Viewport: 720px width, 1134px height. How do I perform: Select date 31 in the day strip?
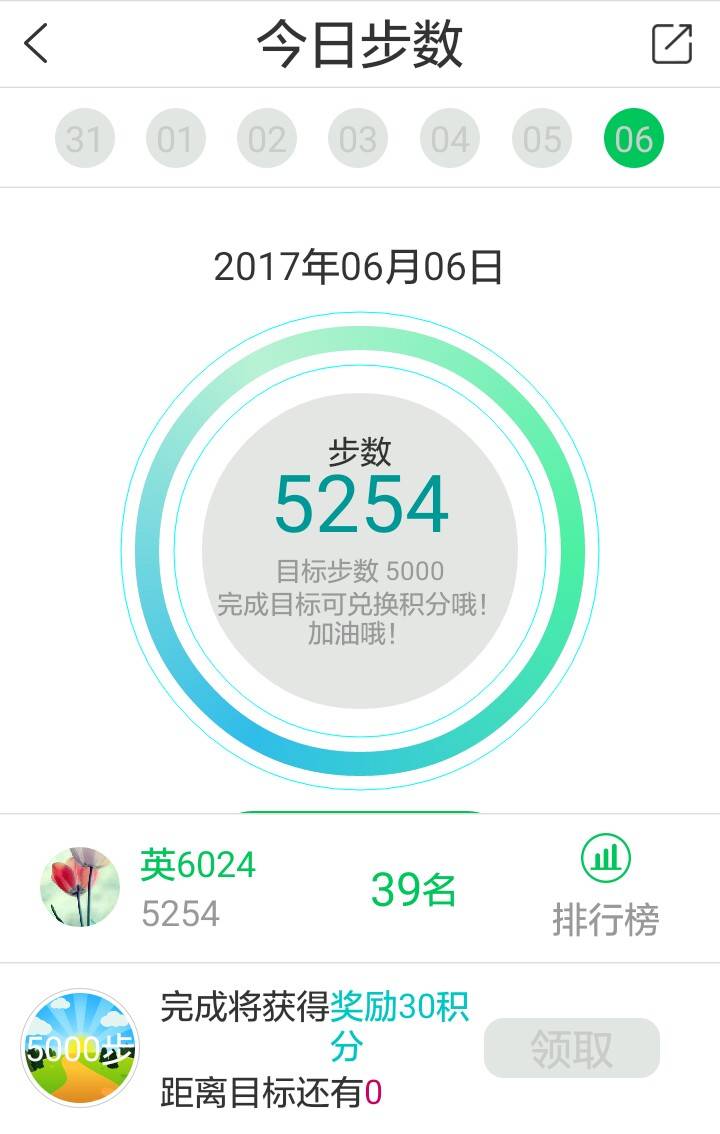click(85, 138)
